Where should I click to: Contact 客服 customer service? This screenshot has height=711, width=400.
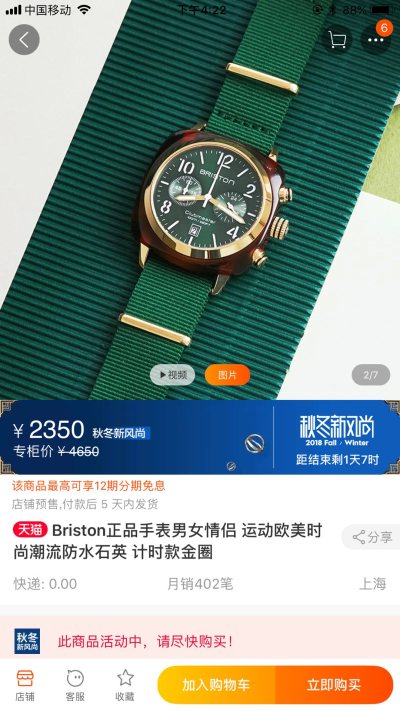click(75, 685)
